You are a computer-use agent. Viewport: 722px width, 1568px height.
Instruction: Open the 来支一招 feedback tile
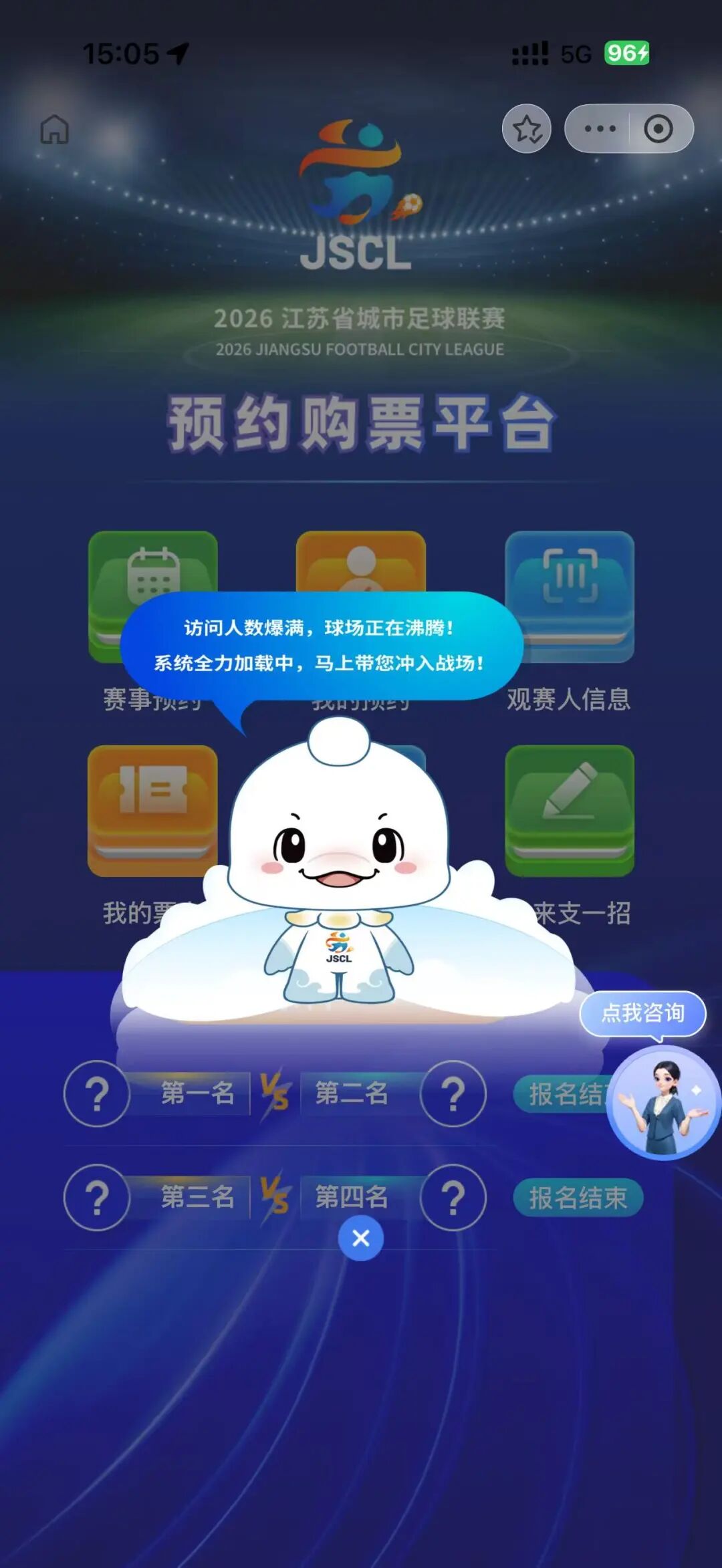point(569,810)
